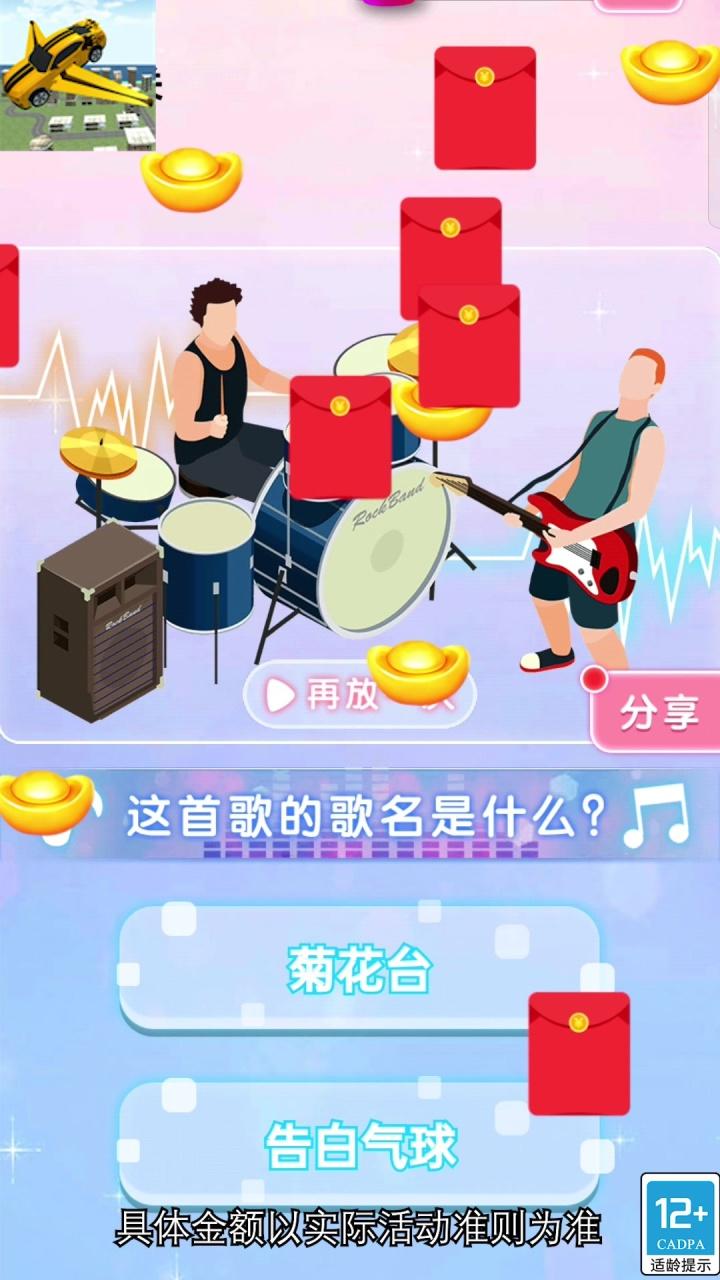Viewport: 720px width, 1280px height.
Task: Choose 菊花台 as the song name
Action: (359, 968)
